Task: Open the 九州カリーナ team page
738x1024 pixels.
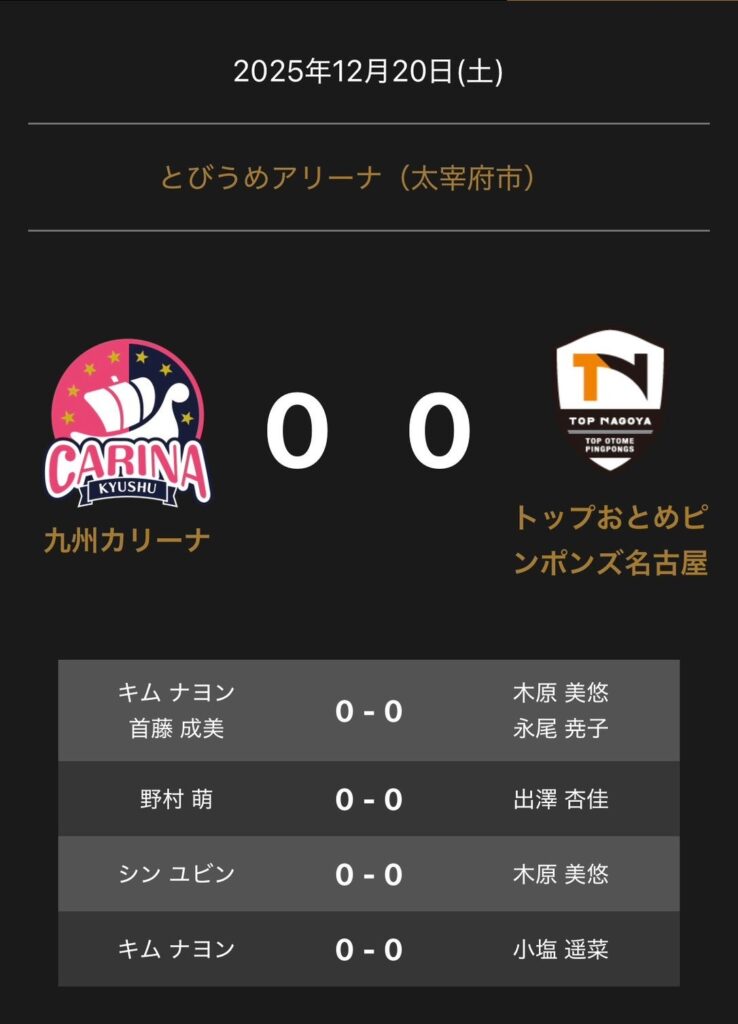Action: pos(127,541)
